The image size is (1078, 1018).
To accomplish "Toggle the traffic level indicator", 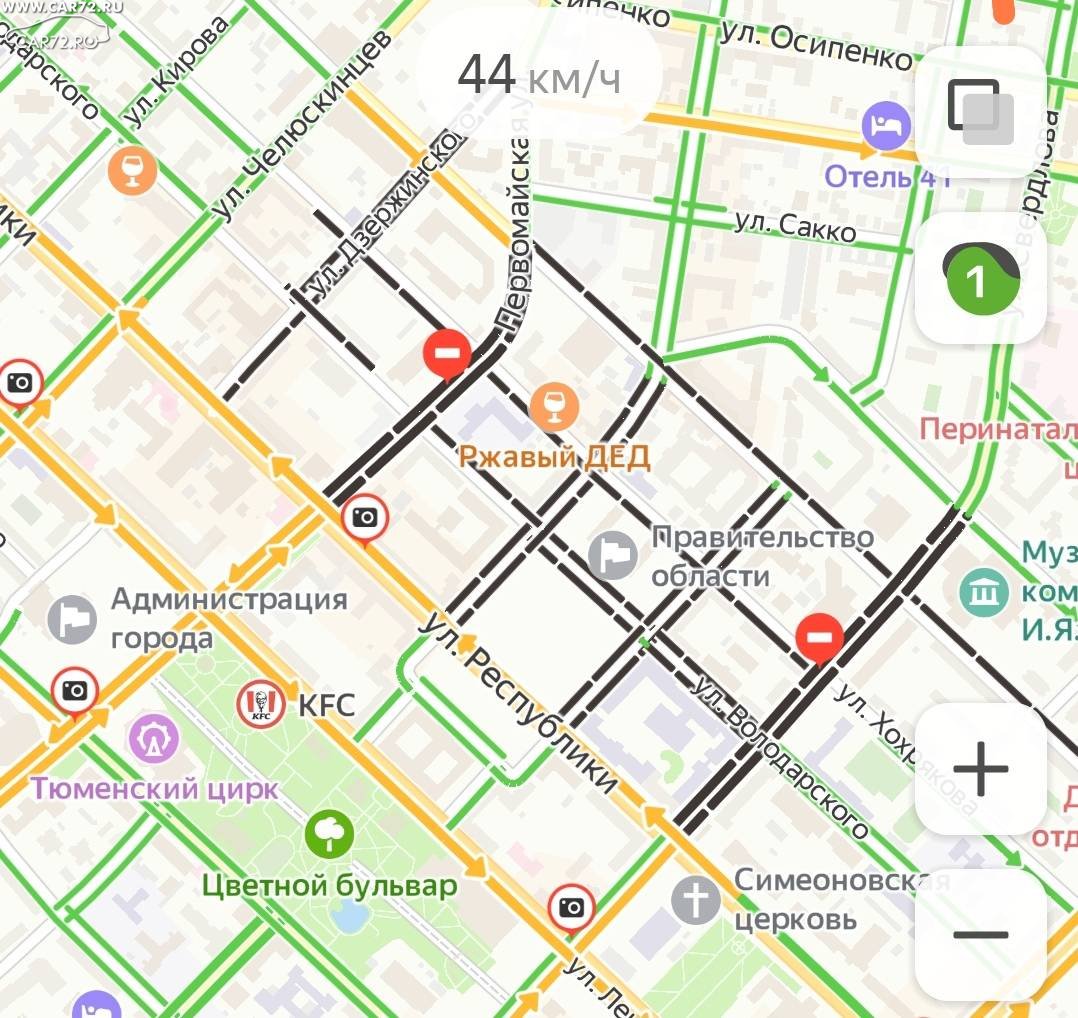I will [x=980, y=277].
